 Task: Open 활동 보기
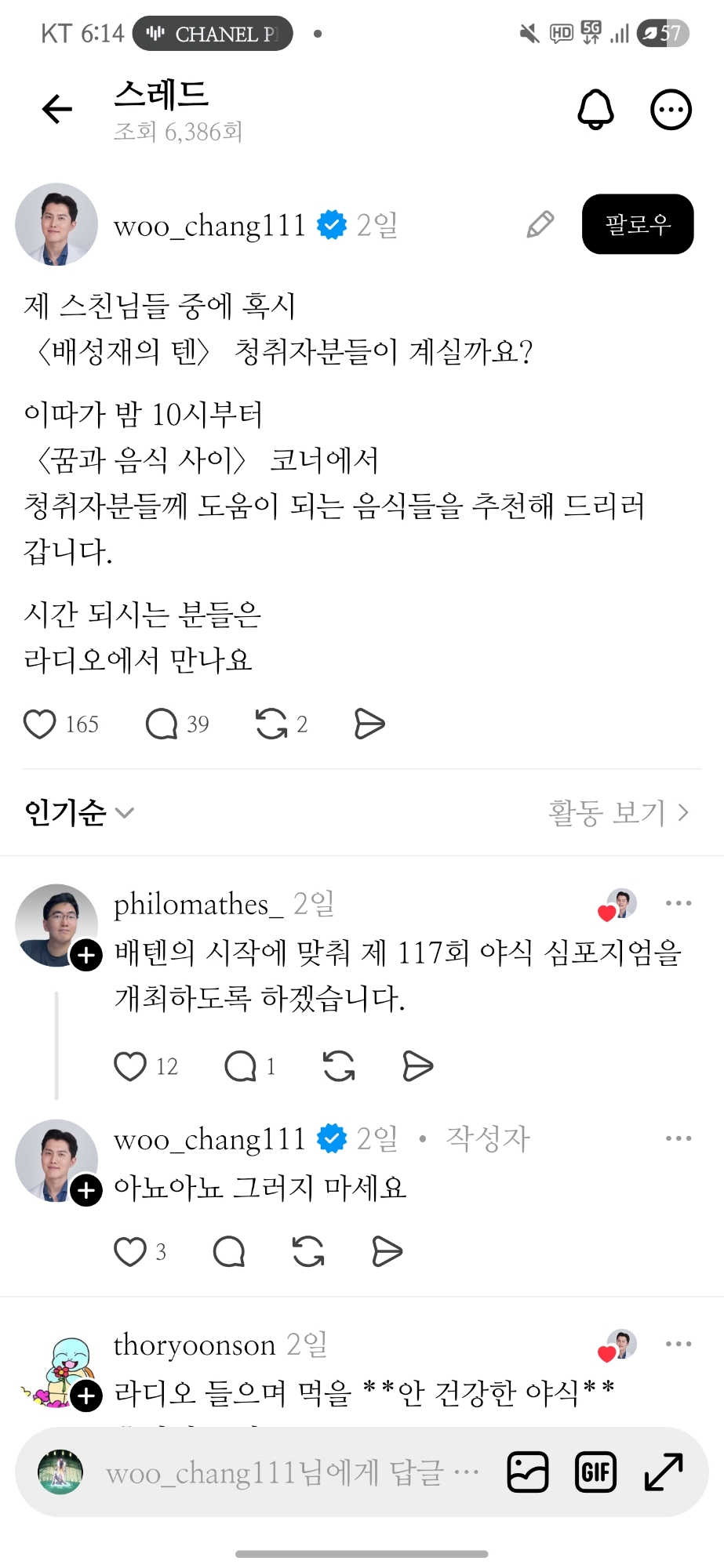pyautogui.click(x=617, y=812)
